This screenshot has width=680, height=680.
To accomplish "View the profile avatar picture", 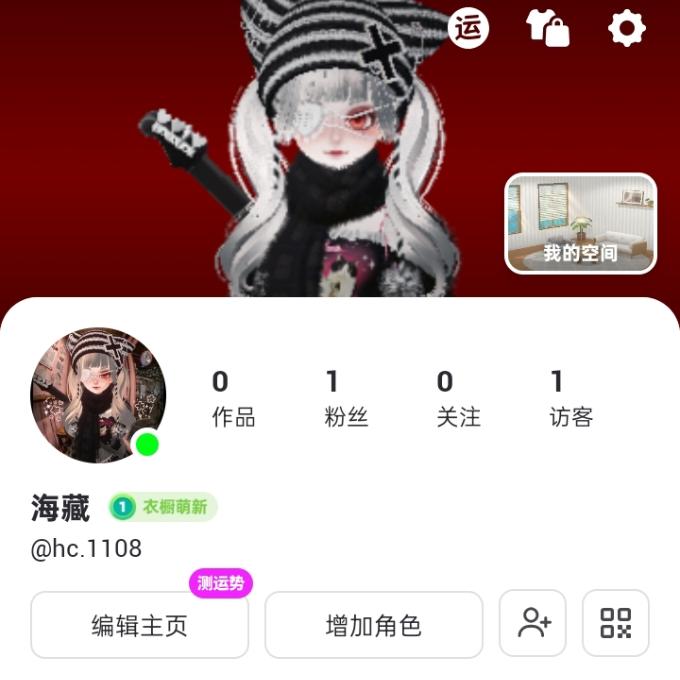I will [98, 395].
